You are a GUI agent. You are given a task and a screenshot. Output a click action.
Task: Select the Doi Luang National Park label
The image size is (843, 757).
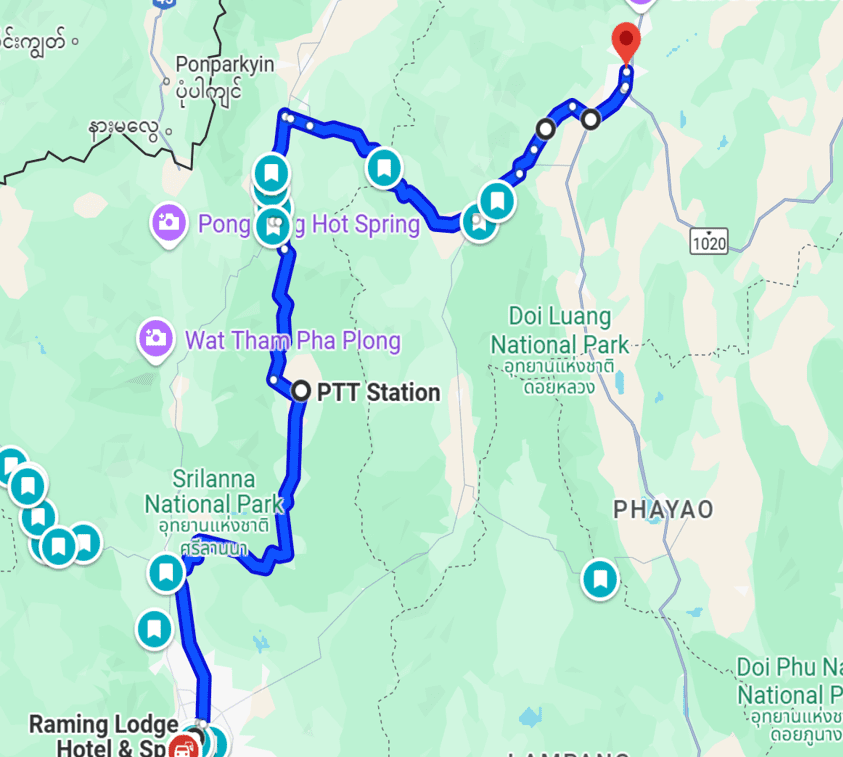(559, 331)
